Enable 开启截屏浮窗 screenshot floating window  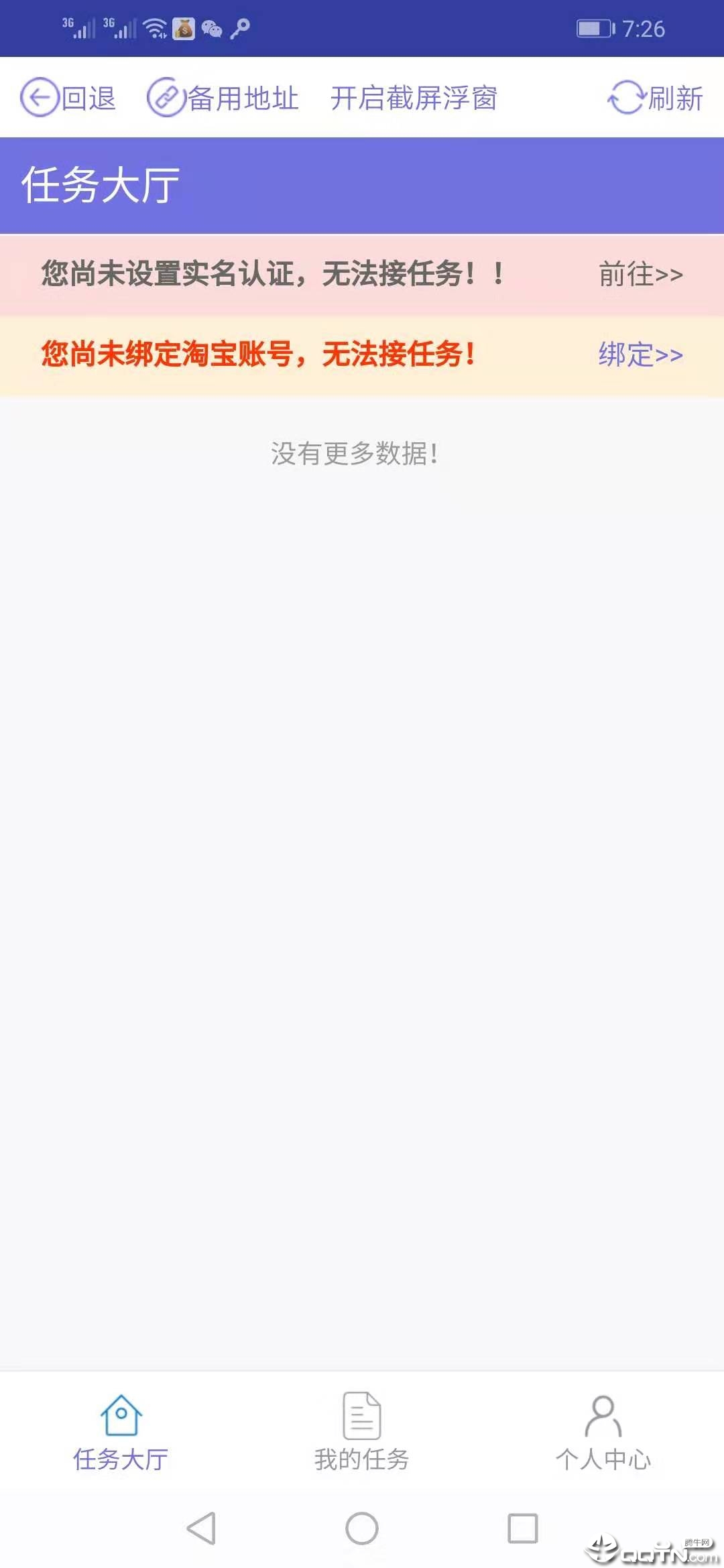[413, 98]
